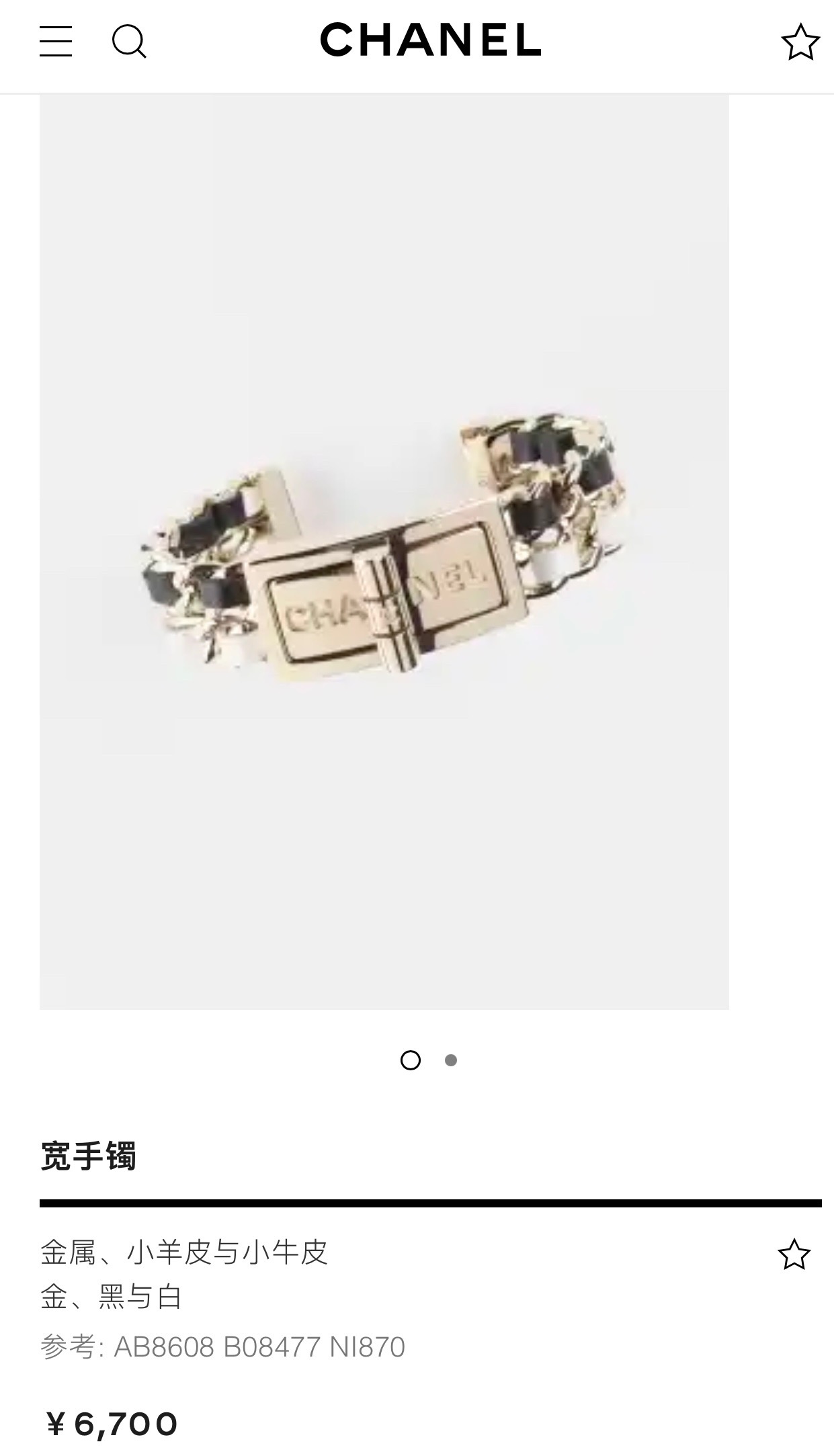This screenshot has height=1456, width=834.
Task: Open wishlist star in the header
Action: click(800, 42)
